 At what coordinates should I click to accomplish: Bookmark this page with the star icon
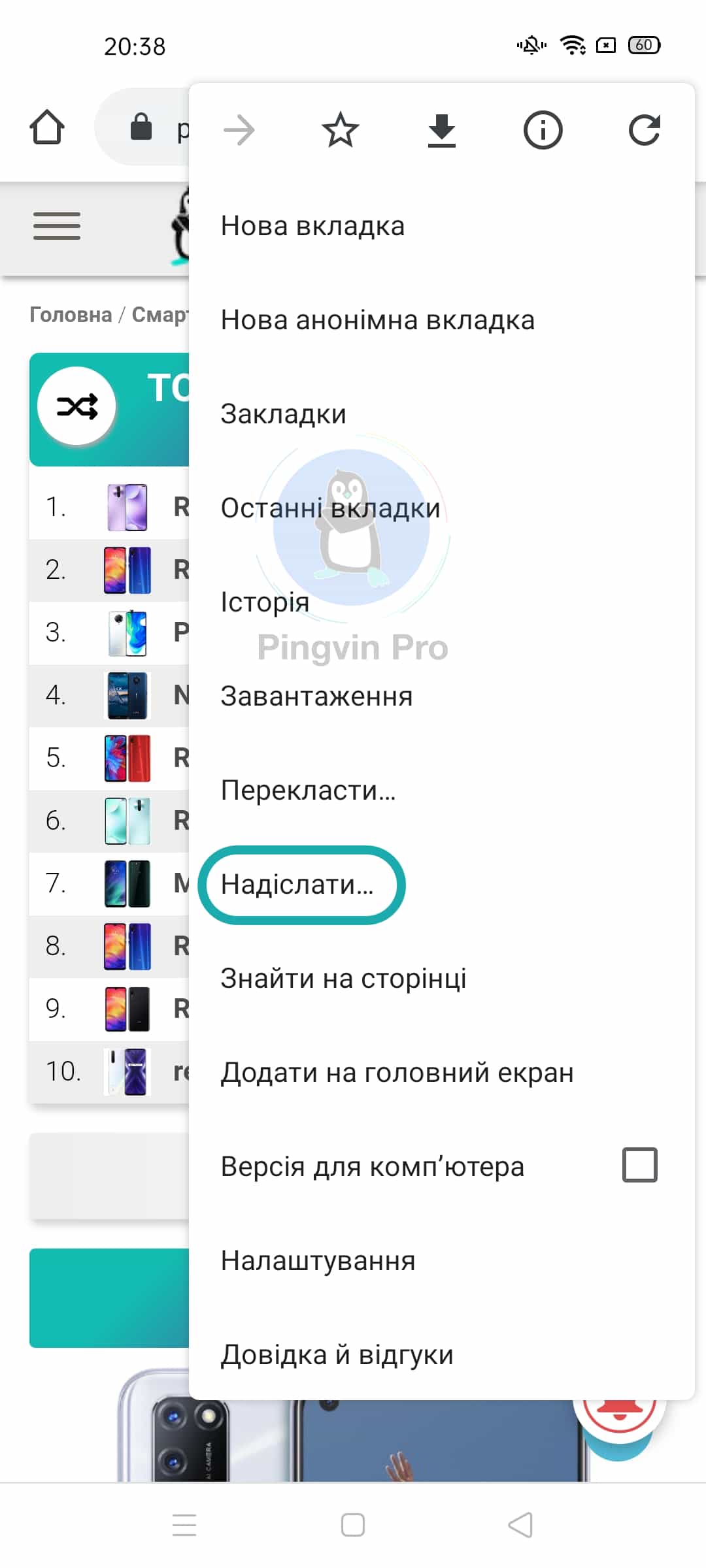coord(341,130)
